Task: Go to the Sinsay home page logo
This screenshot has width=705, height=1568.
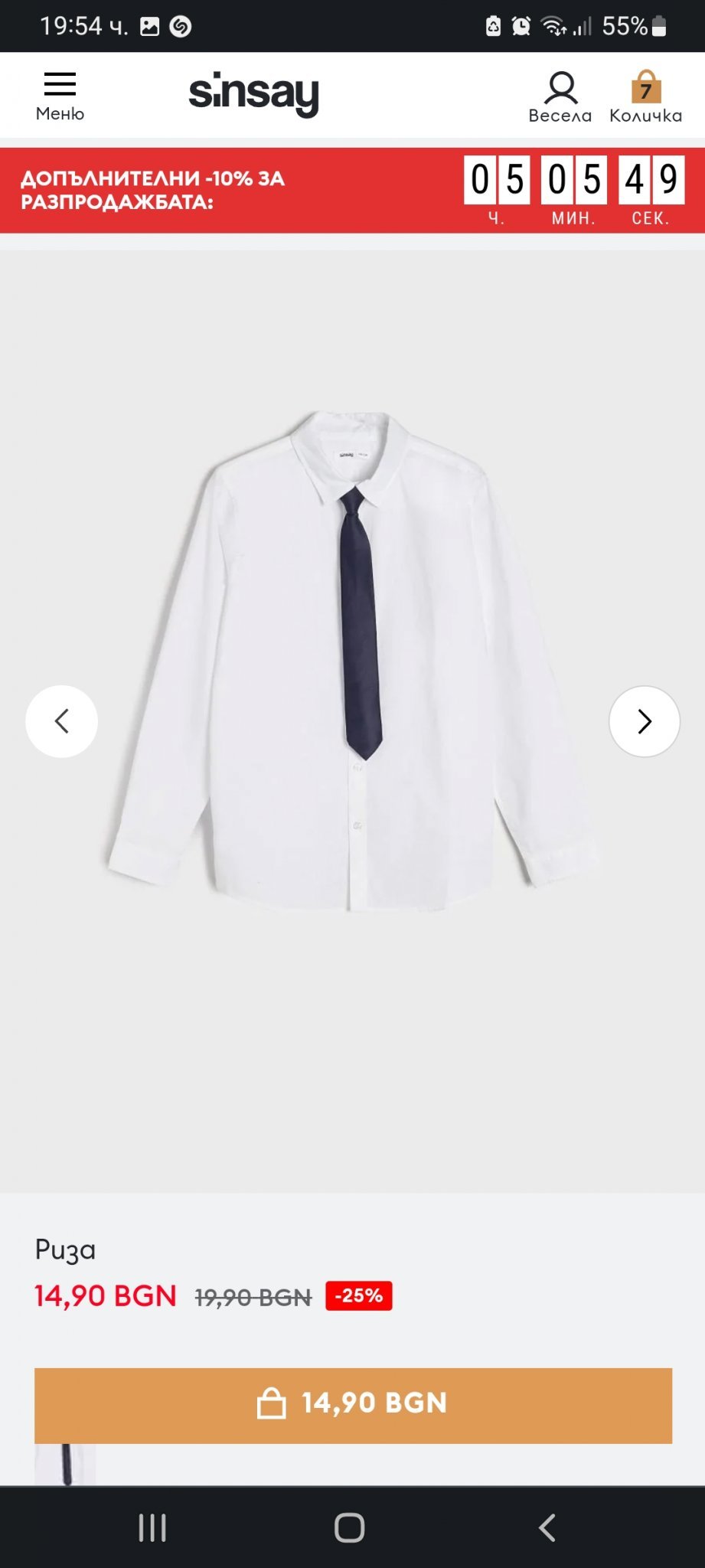Action: [253, 94]
